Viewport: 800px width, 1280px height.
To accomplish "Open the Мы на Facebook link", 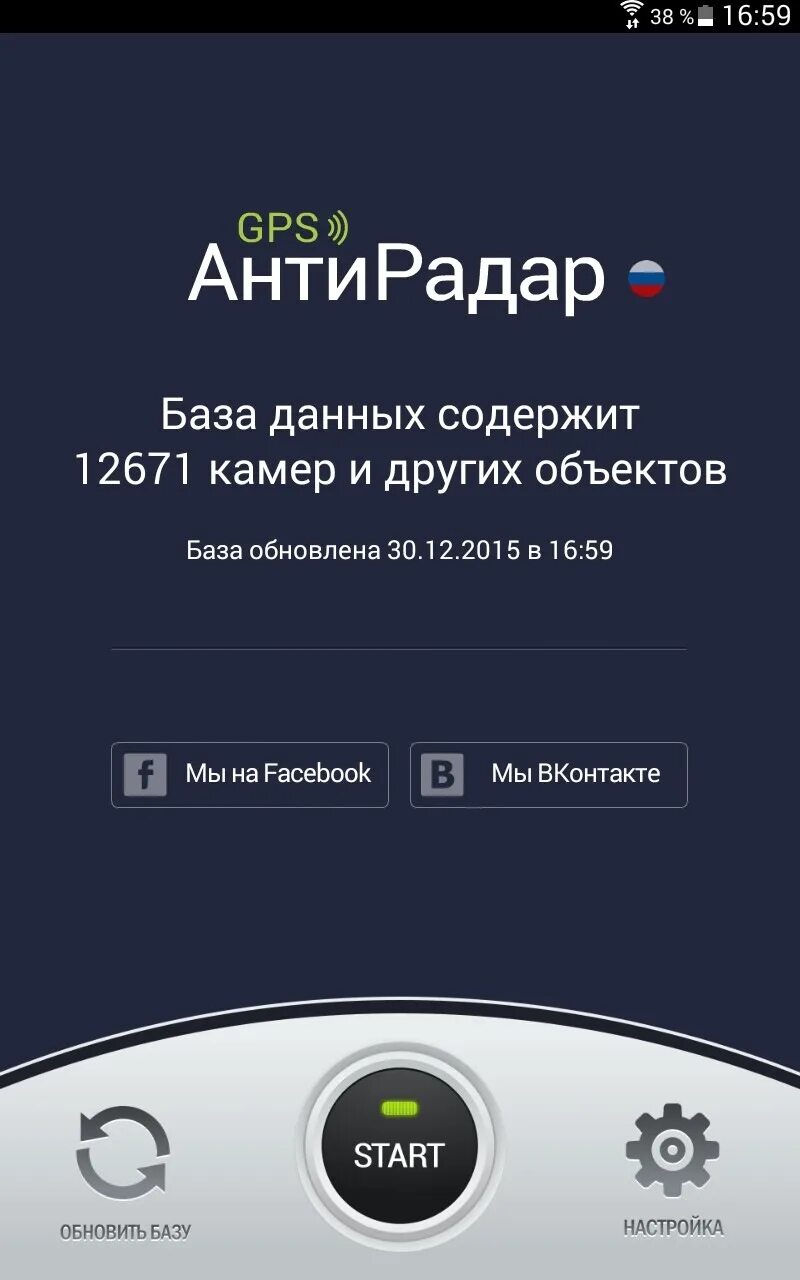I will pyautogui.click(x=249, y=774).
